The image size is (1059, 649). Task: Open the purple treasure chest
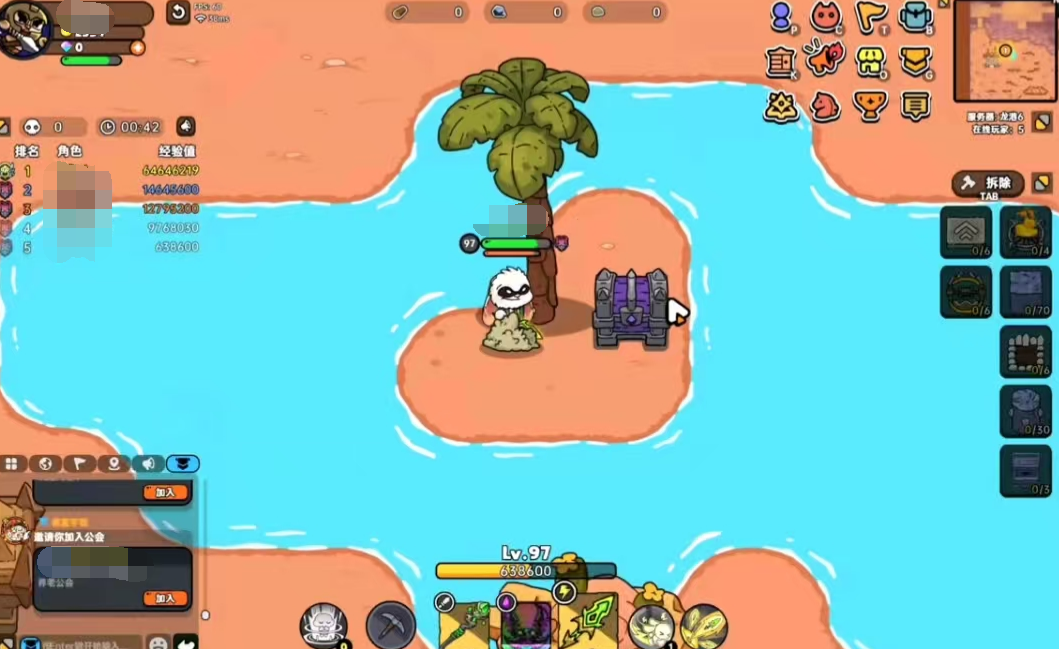coord(630,308)
